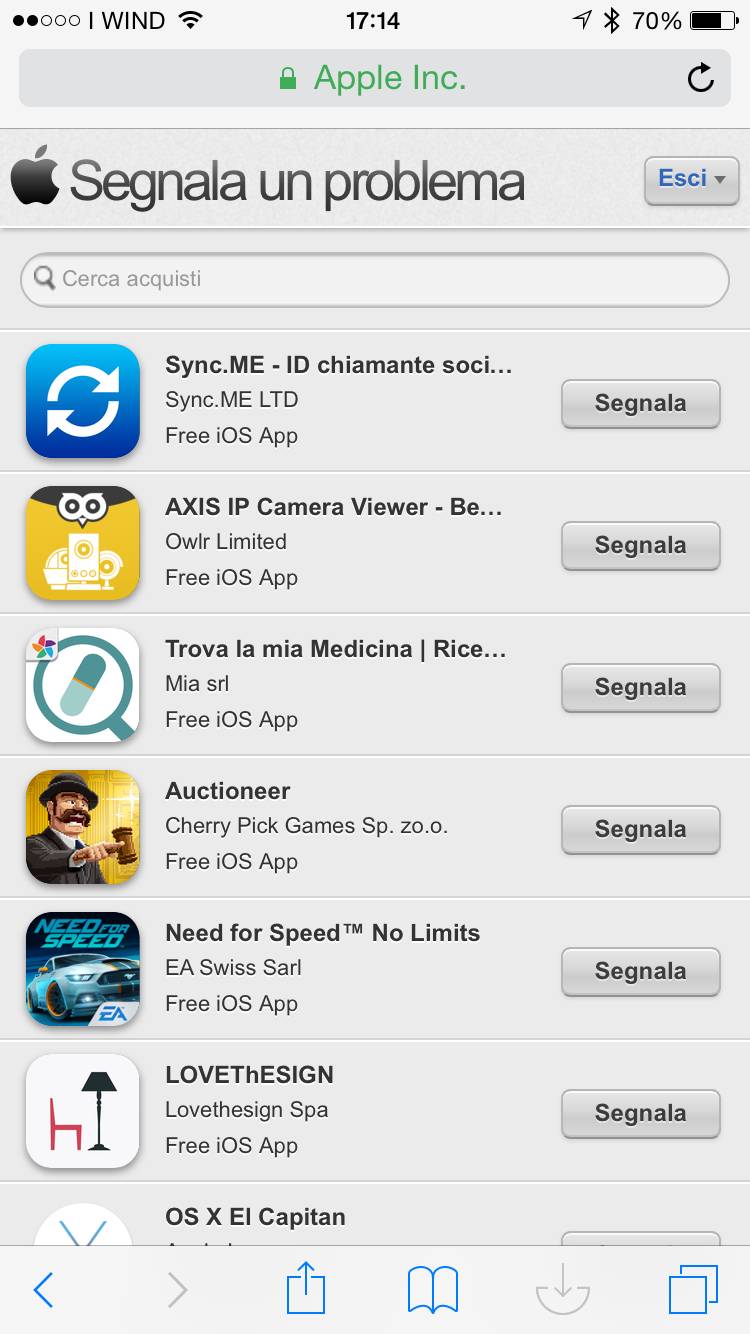Open Safari bookmarks
This screenshot has height=1334, width=750.
pos(433,1290)
